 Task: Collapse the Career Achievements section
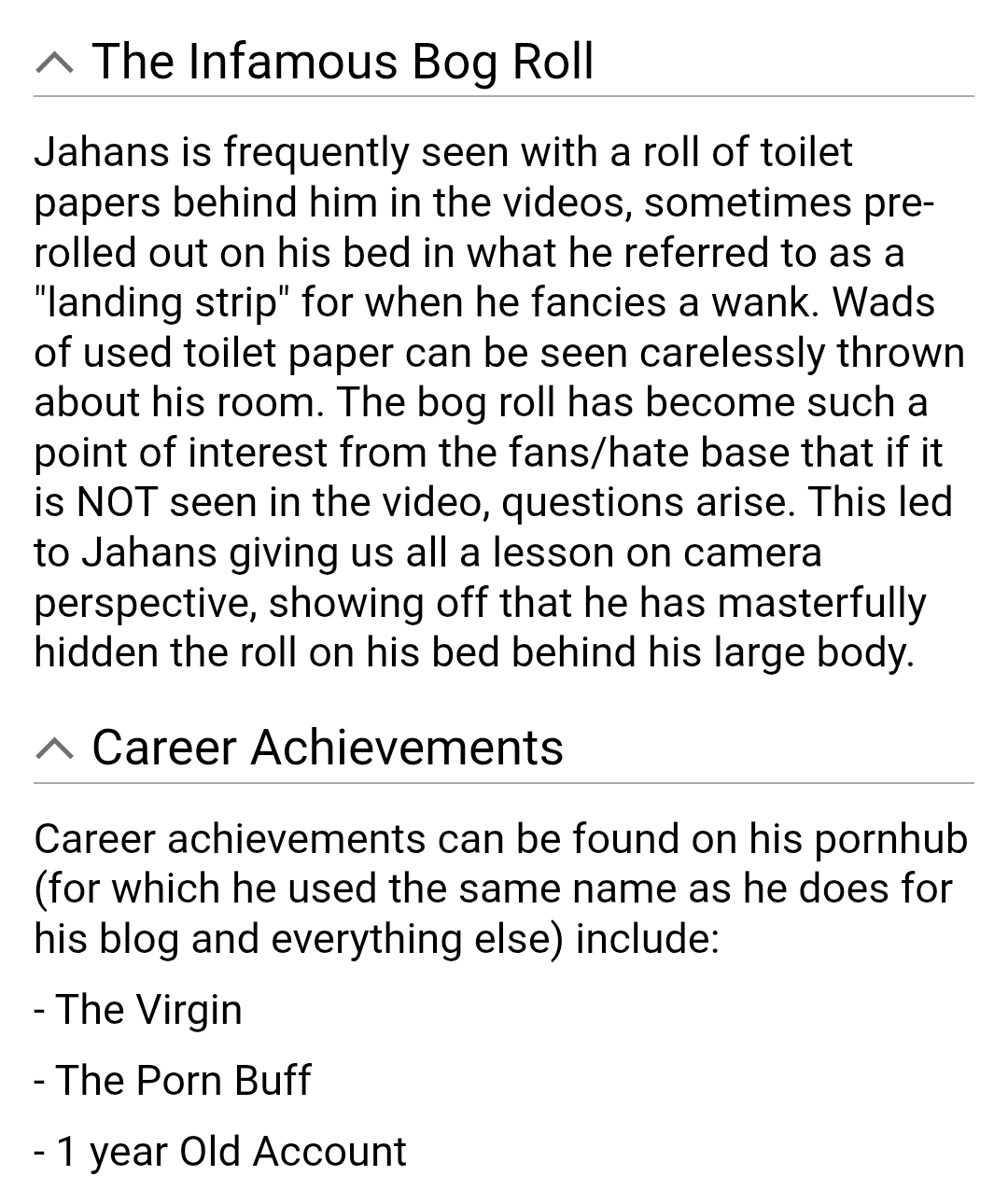[x=54, y=748]
